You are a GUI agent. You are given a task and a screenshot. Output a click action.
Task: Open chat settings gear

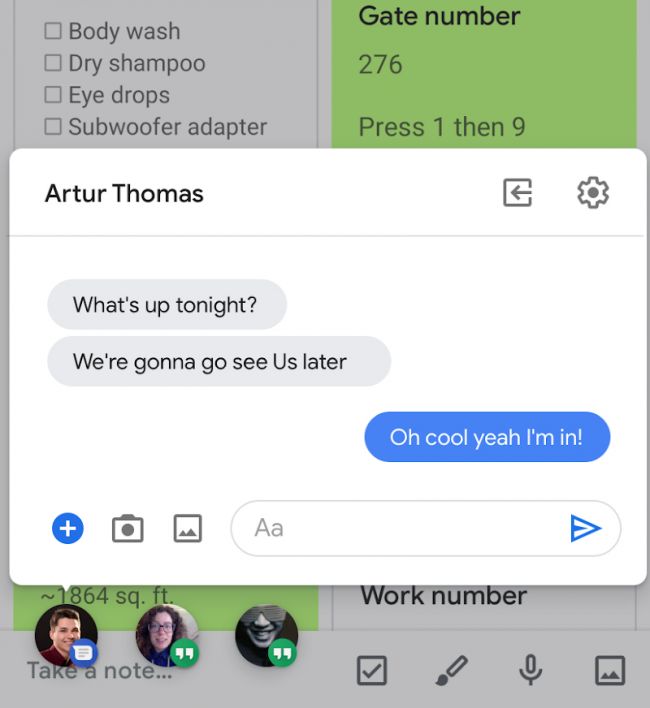[x=593, y=192]
